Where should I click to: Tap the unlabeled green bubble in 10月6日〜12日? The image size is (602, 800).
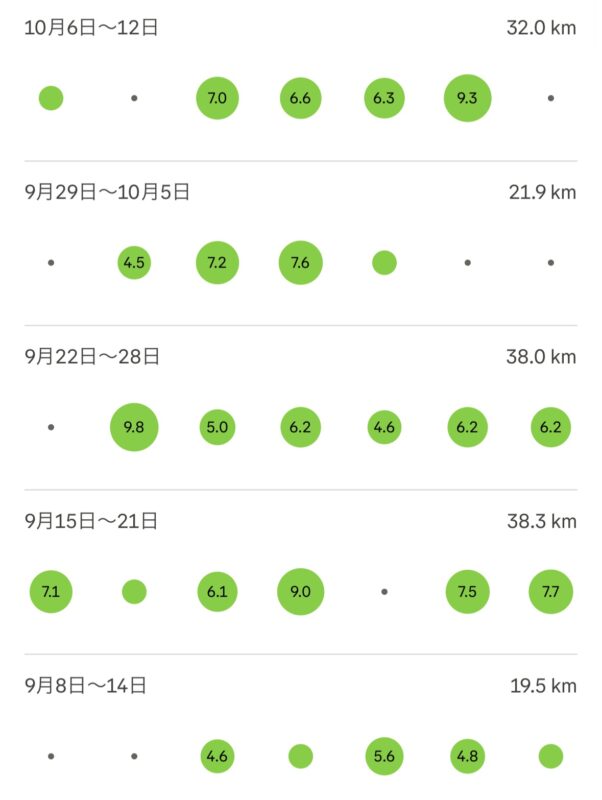(x=51, y=98)
